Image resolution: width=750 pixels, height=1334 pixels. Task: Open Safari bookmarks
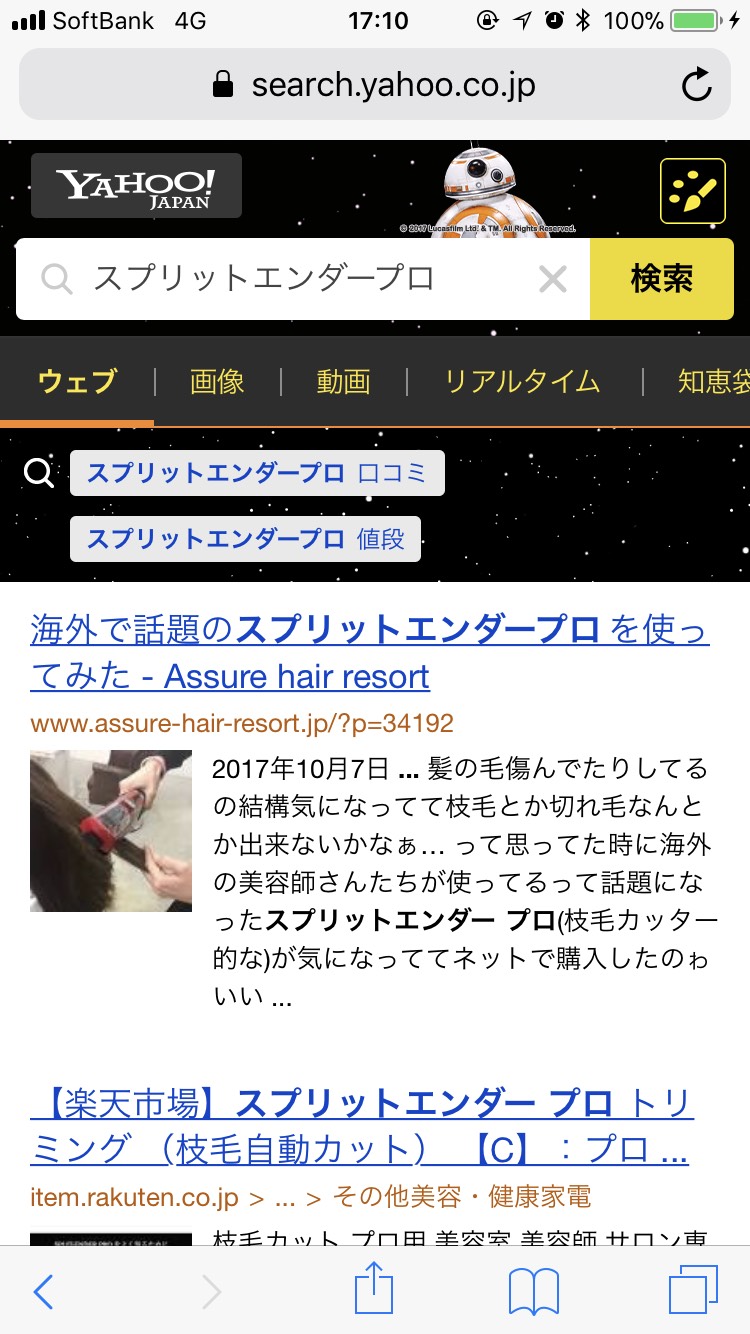(x=533, y=1292)
